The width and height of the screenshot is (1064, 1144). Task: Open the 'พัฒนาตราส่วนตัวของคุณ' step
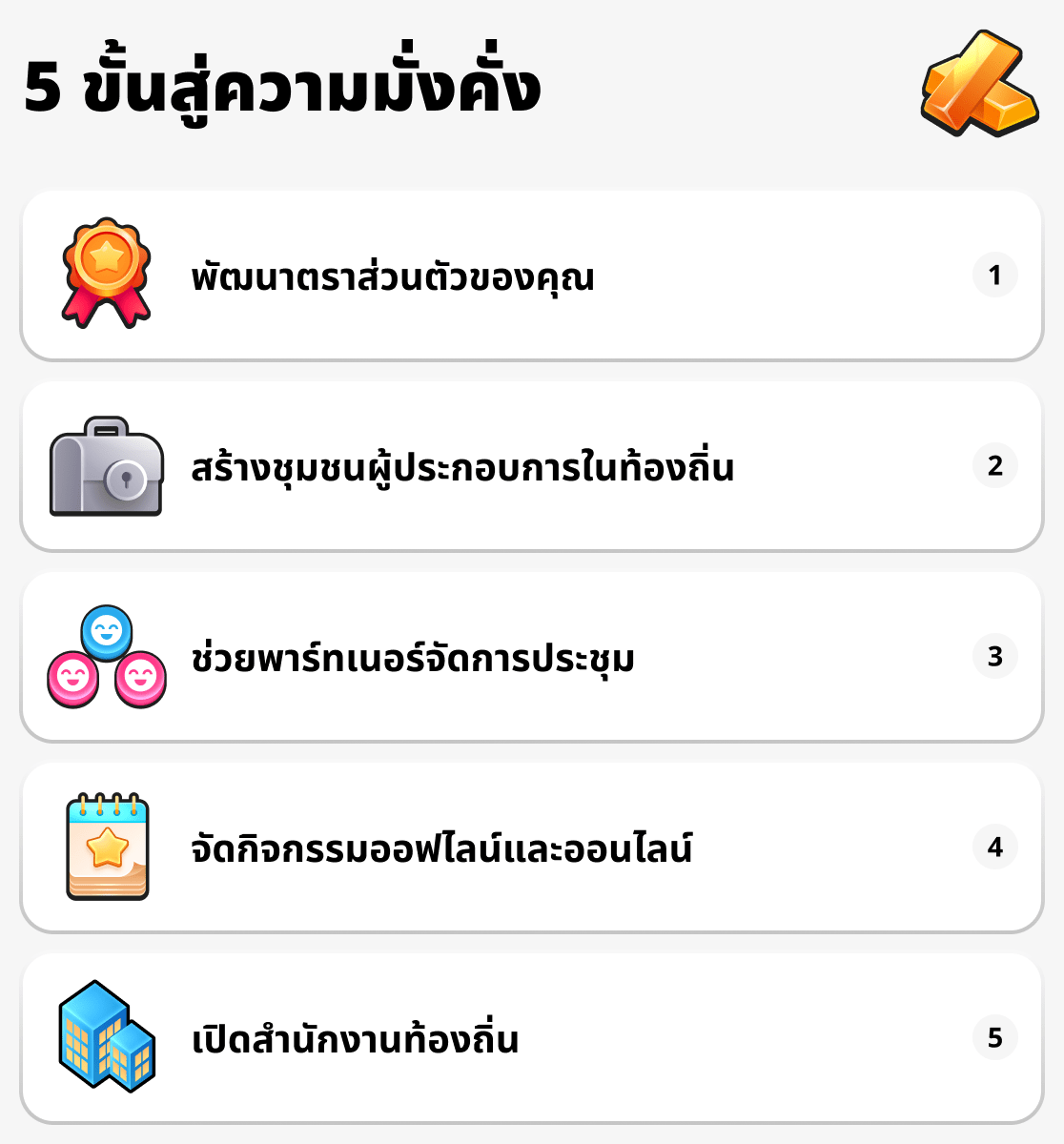pyautogui.click(x=391, y=276)
